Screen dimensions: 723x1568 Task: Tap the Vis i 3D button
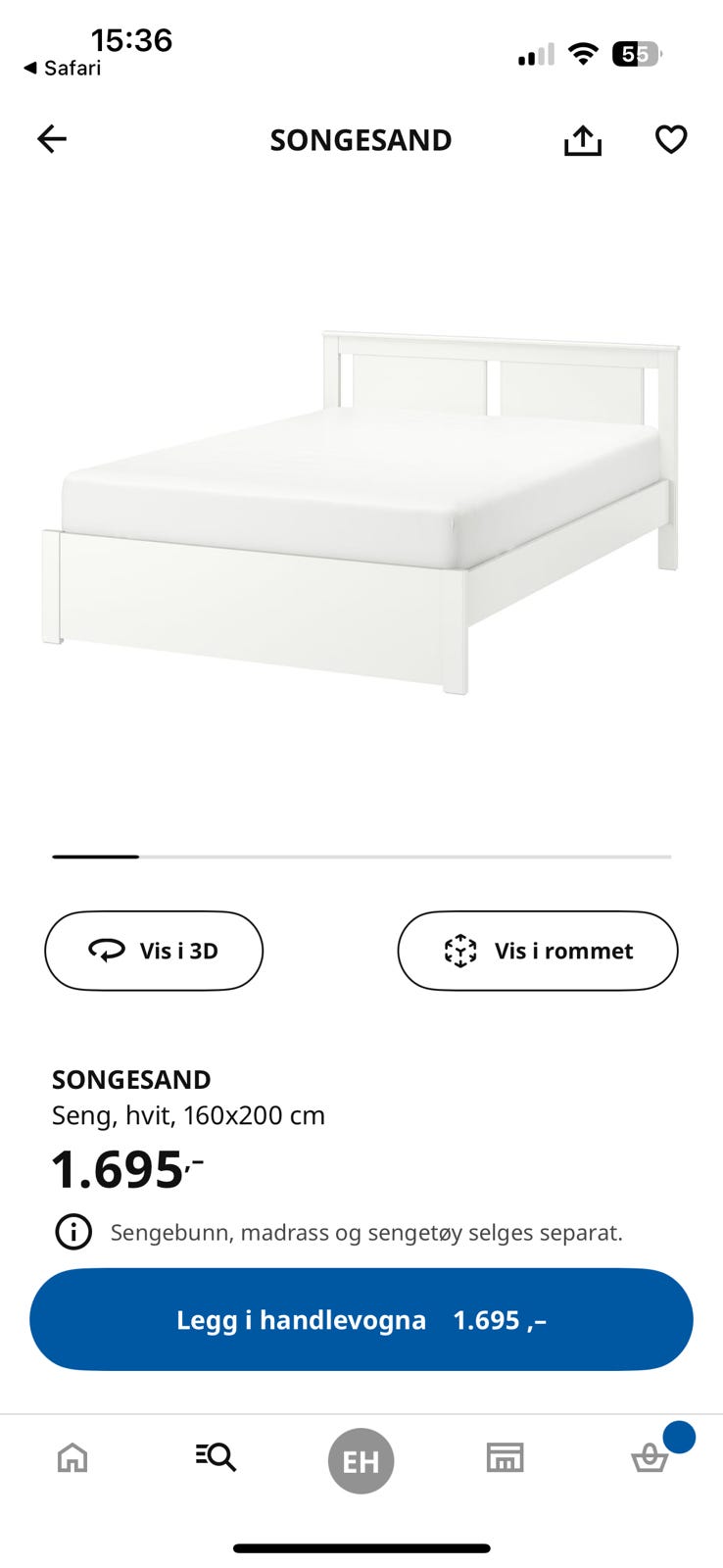point(154,951)
